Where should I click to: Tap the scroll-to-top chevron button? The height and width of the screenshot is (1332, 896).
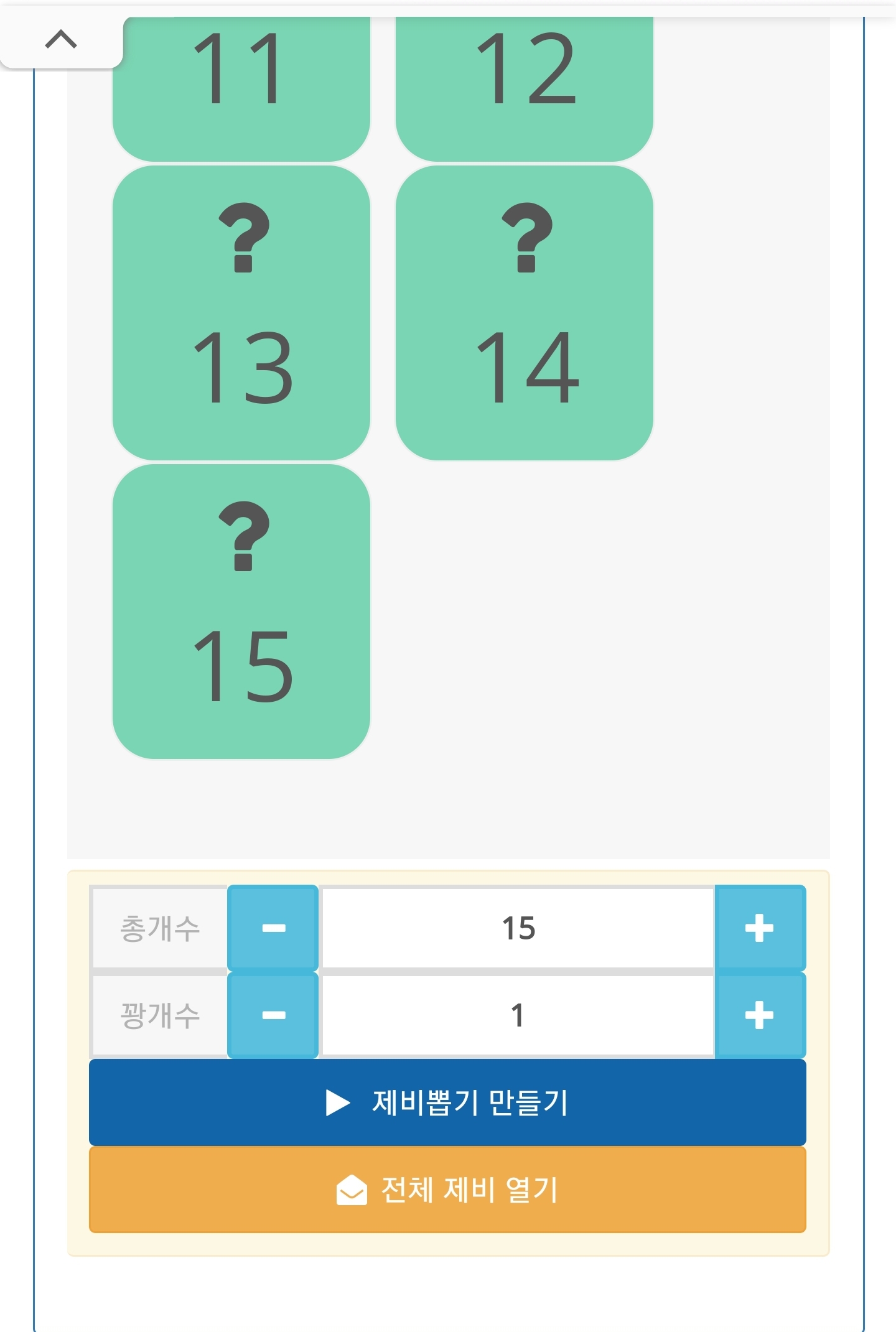[61, 40]
